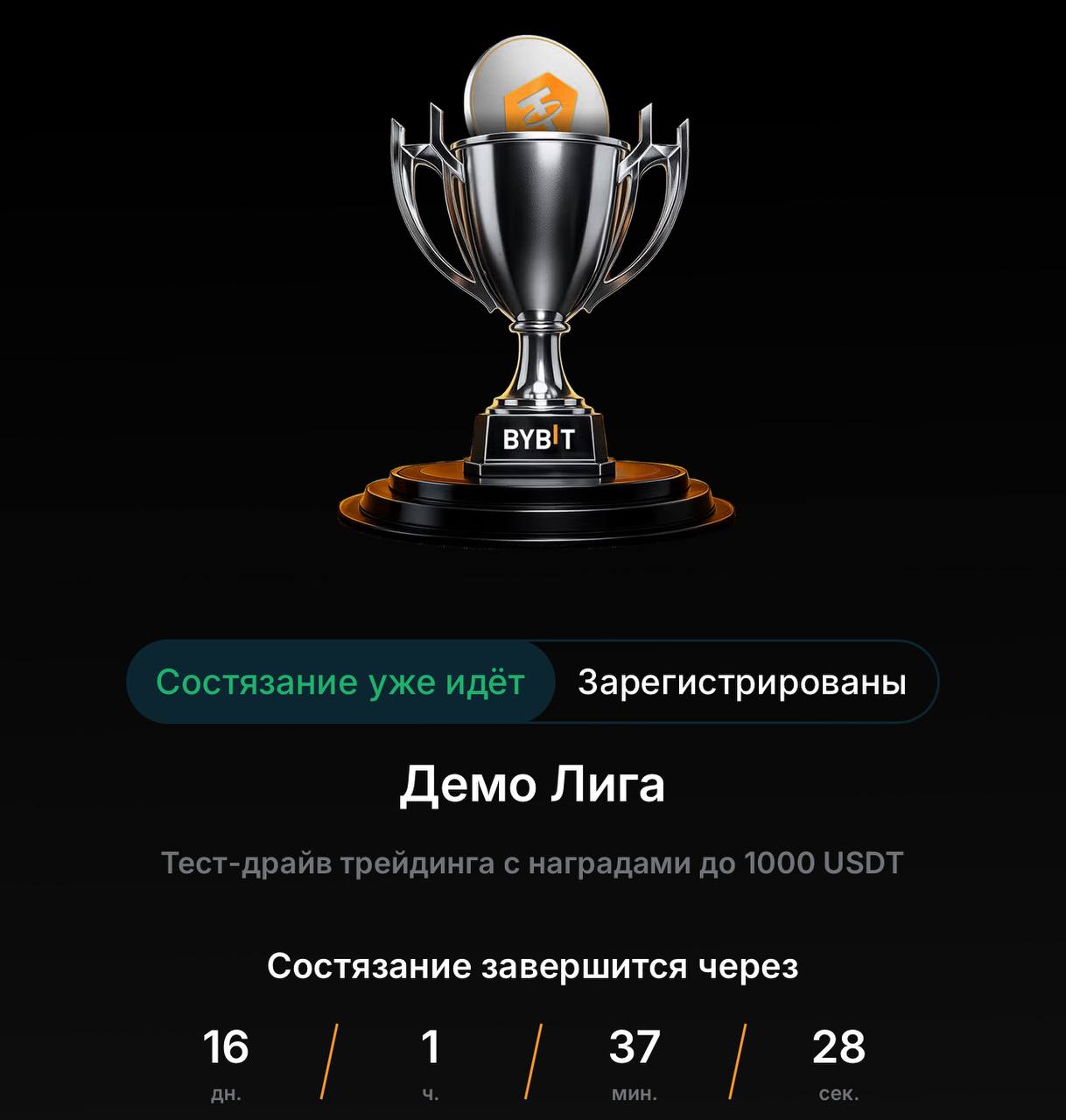
Task: Select the Состязание уже идёт segment
Action: pos(340,682)
